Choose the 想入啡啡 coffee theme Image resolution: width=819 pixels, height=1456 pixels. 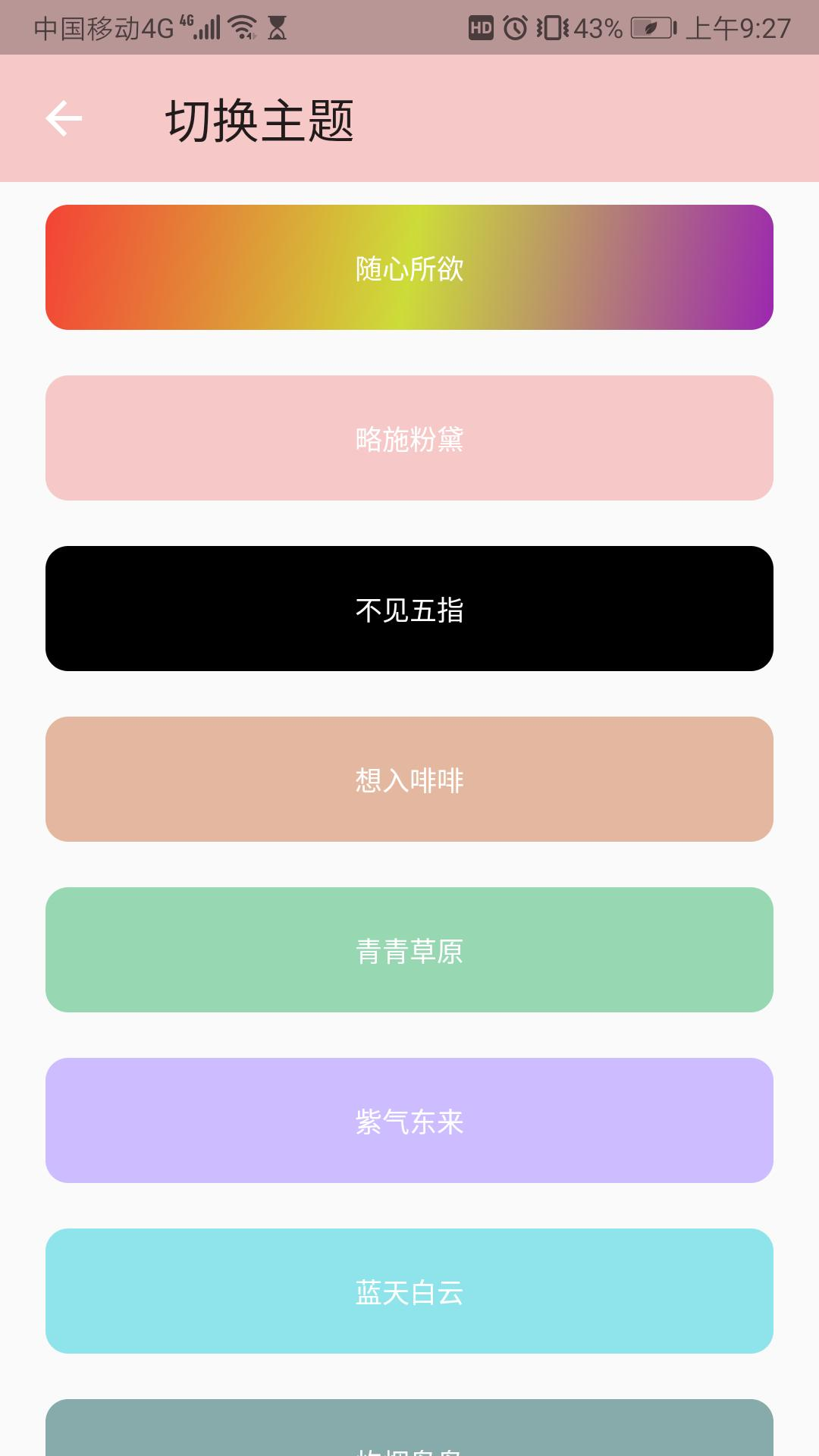(409, 780)
